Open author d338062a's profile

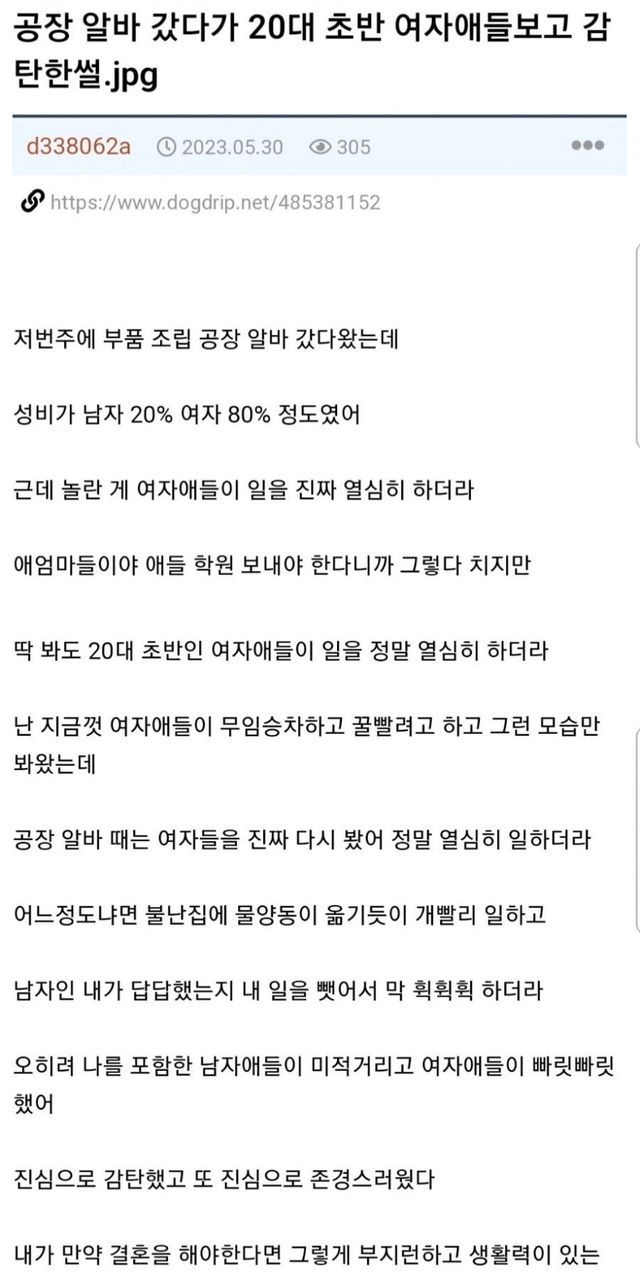(x=78, y=146)
